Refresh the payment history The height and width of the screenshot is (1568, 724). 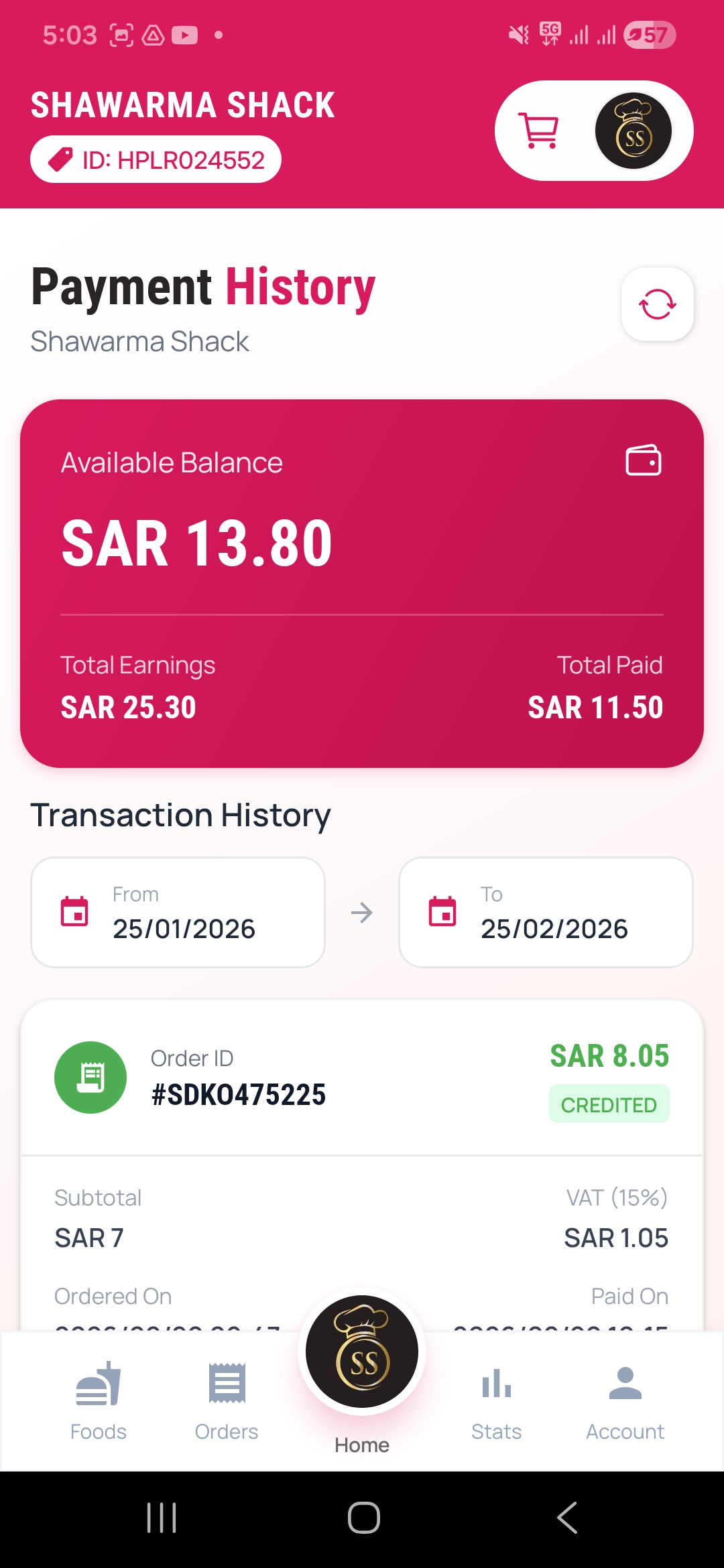click(x=657, y=304)
